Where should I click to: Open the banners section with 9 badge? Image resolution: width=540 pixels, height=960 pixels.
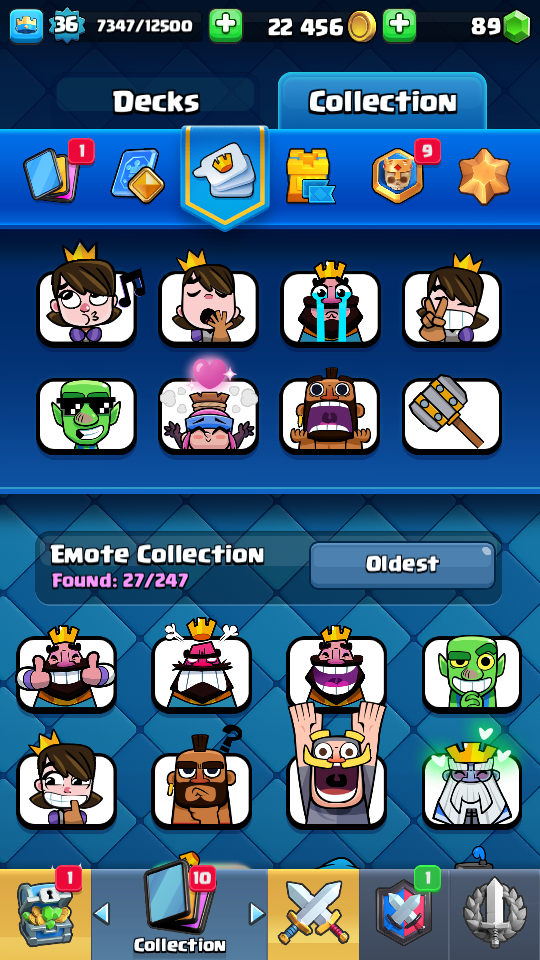click(x=397, y=176)
